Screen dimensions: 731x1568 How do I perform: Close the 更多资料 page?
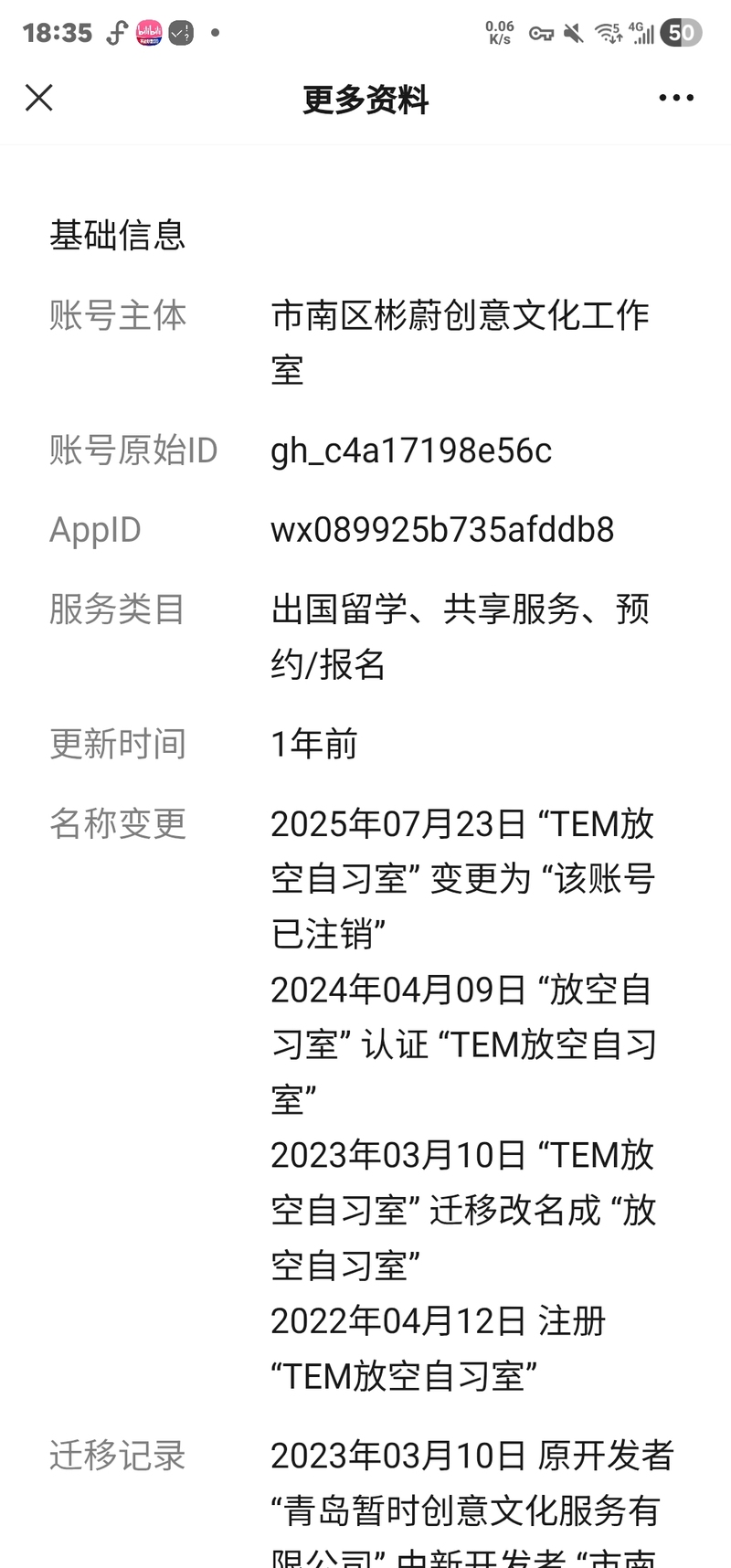click(39, 98)
